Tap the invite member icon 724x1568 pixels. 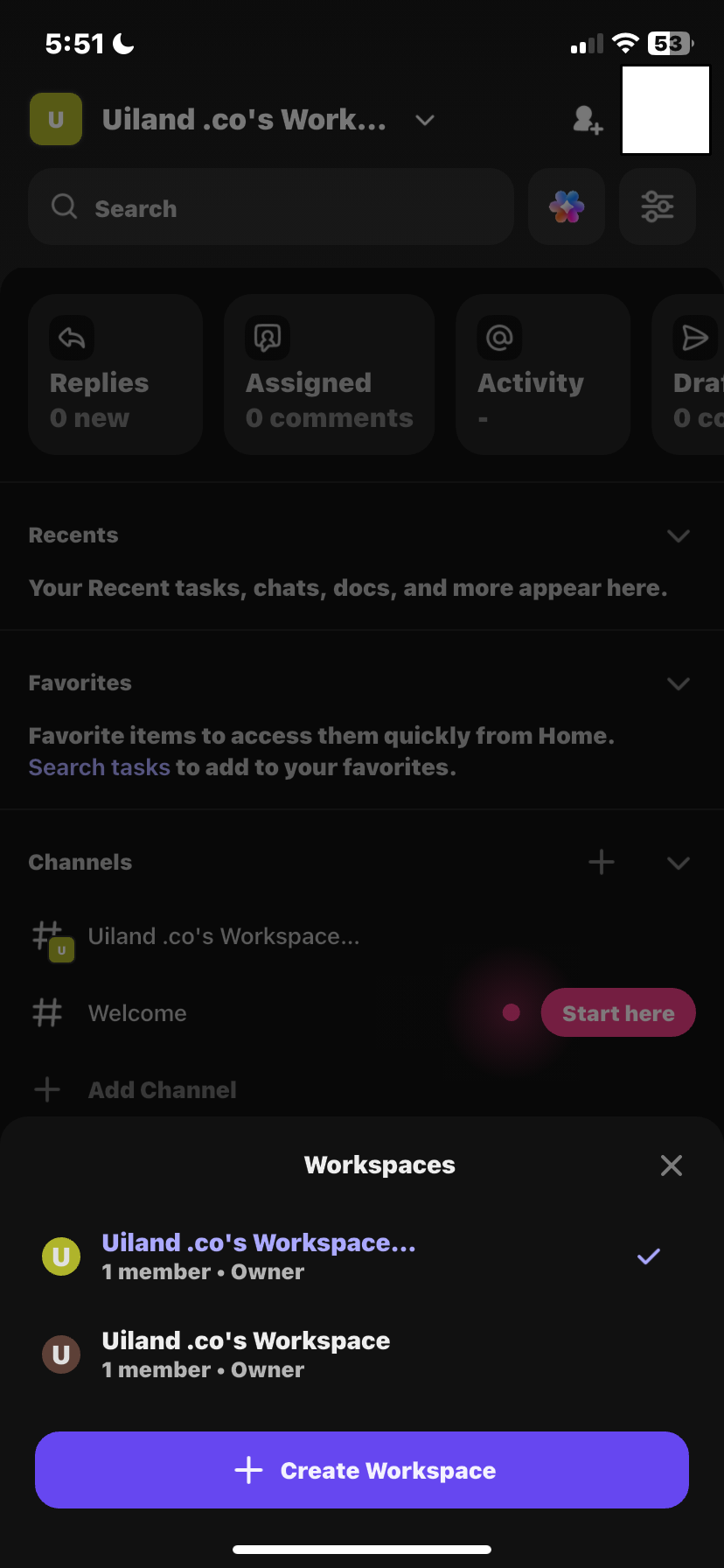coord(587,121)
